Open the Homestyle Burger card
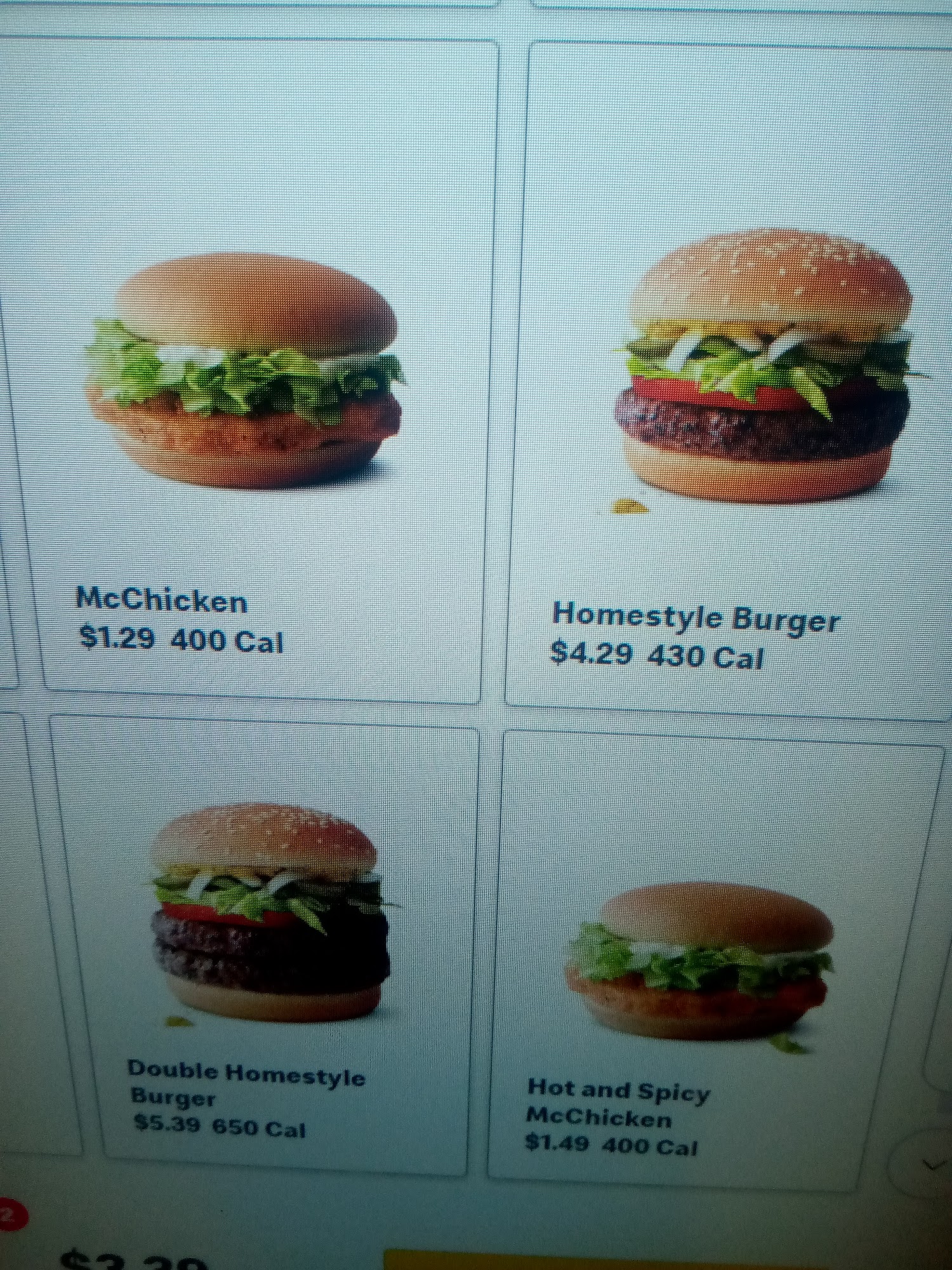Image resolution: width=952 pixels, height=1270 pixels. [730, 381]
